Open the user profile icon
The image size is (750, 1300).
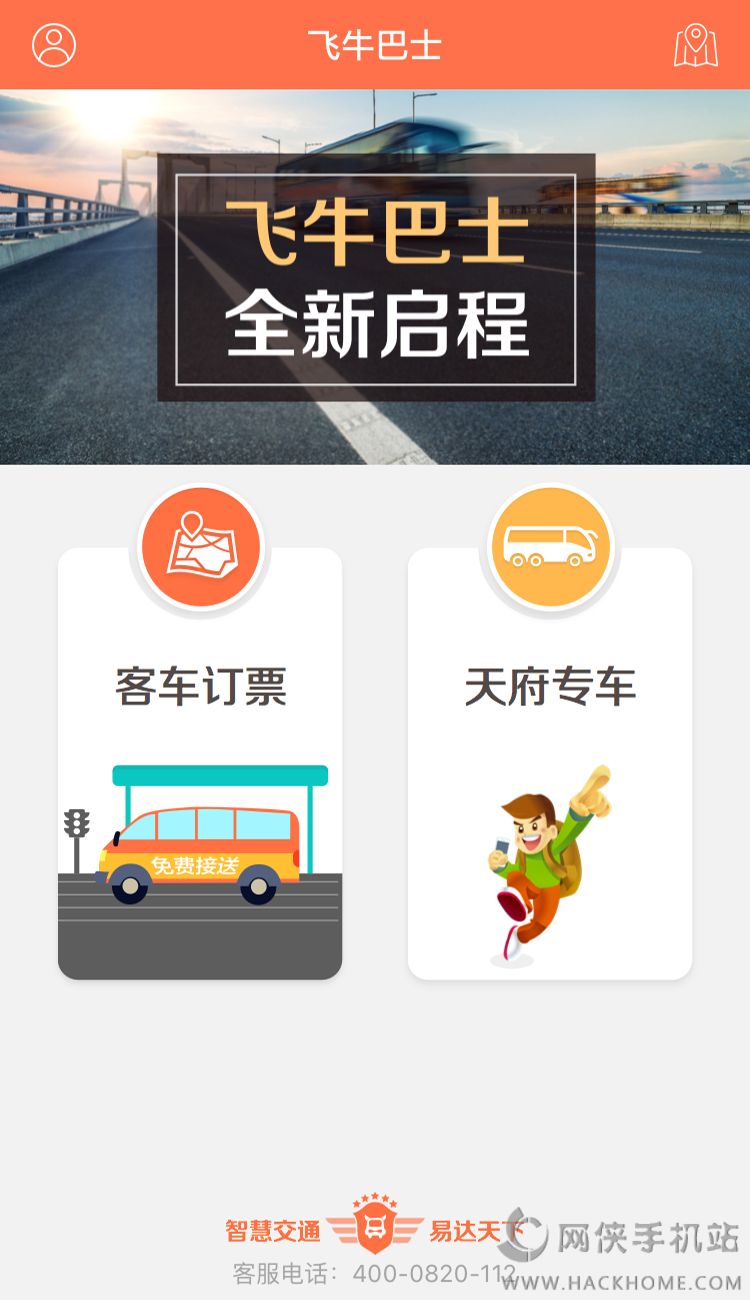pos(54,45)
